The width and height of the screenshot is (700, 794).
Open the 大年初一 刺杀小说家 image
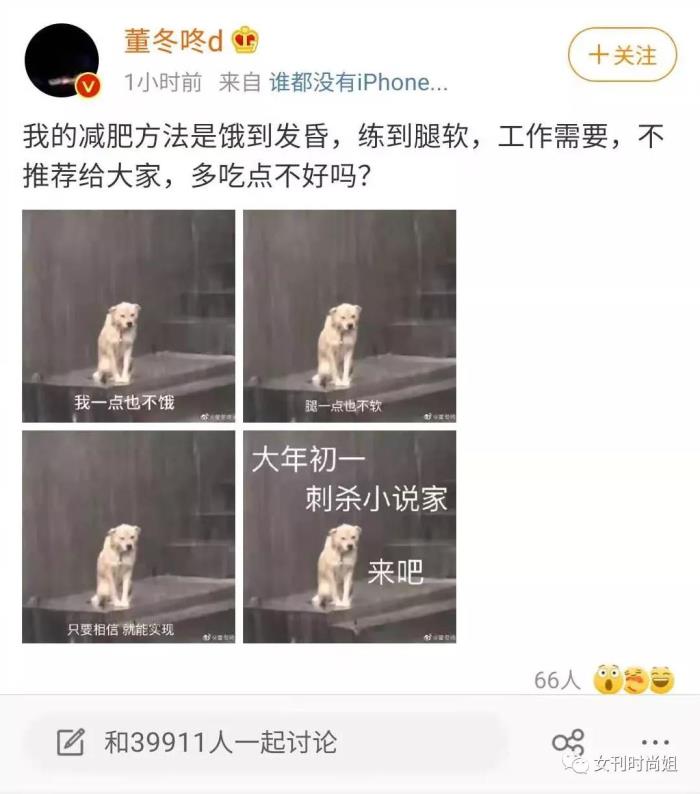coord(350,537)
